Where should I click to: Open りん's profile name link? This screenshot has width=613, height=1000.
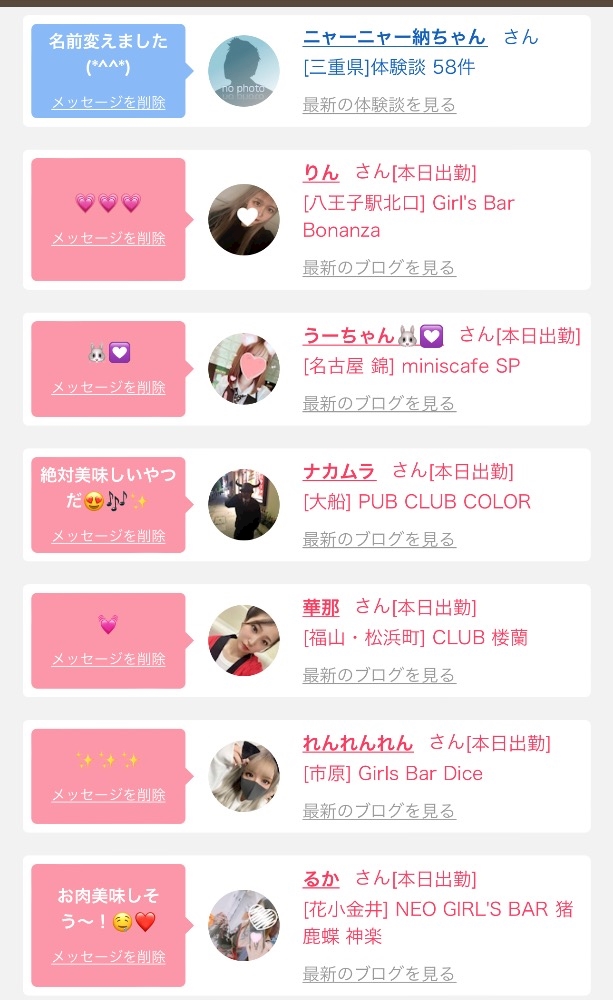point(321,173)
